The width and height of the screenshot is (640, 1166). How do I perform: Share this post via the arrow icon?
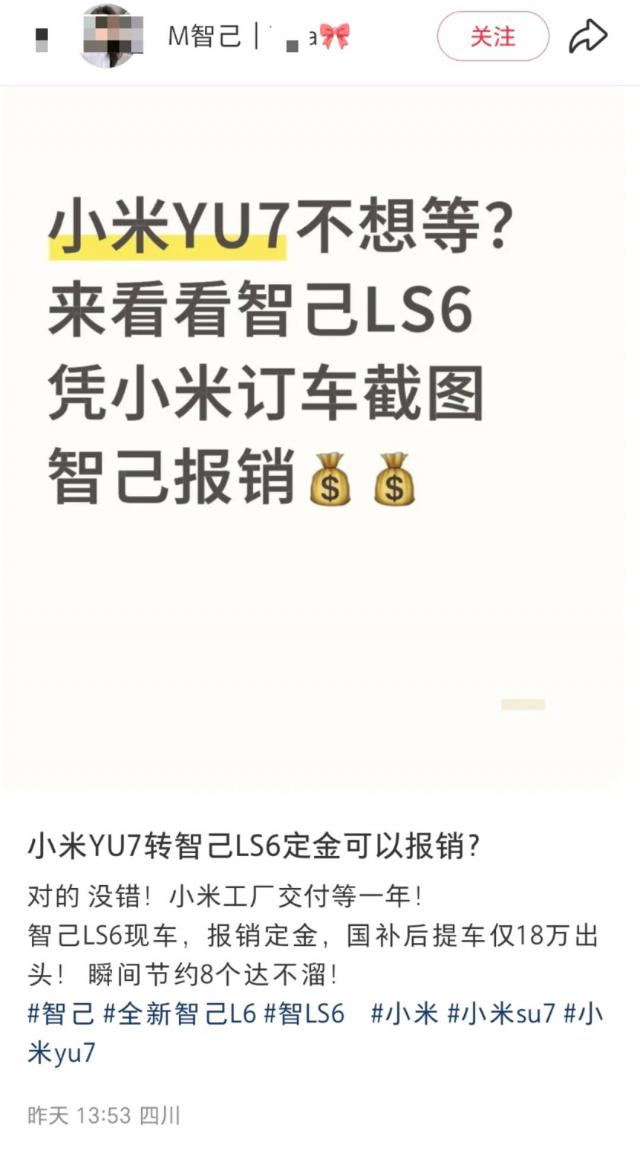tap(588, 37)
